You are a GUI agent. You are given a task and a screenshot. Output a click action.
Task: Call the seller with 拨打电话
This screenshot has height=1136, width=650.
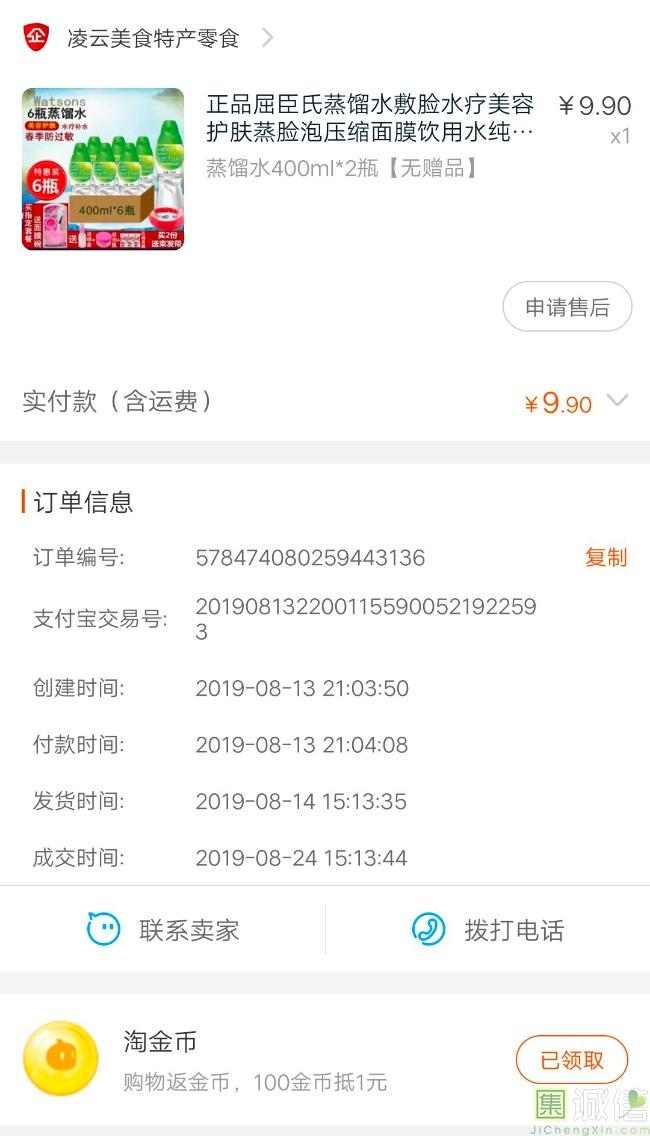pyautogui.click(x=488, y=930)
